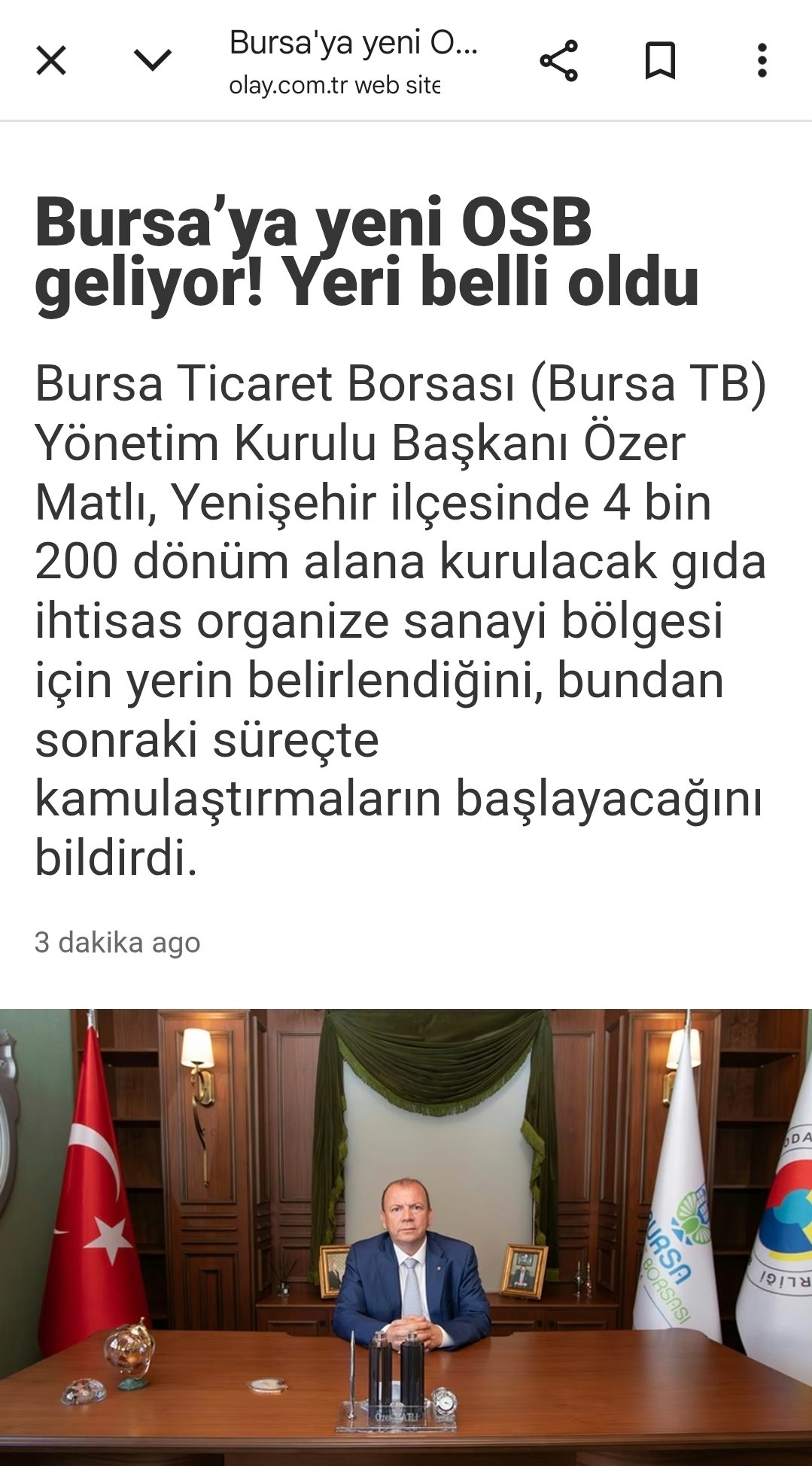Share this olay.com.tr article
This screenshot has width=812, height=1466.
pos(558,60)
